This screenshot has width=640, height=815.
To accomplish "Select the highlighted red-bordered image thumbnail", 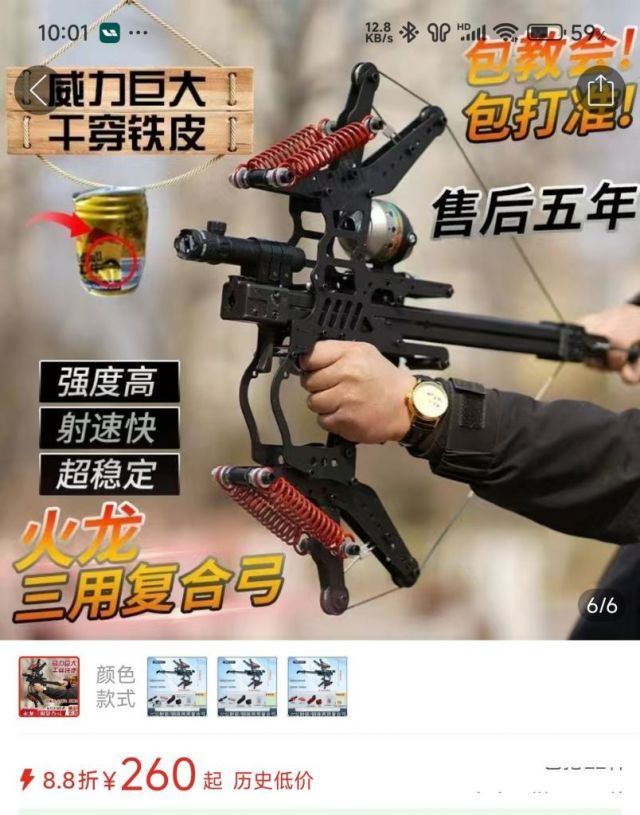I will click(49, 686).
